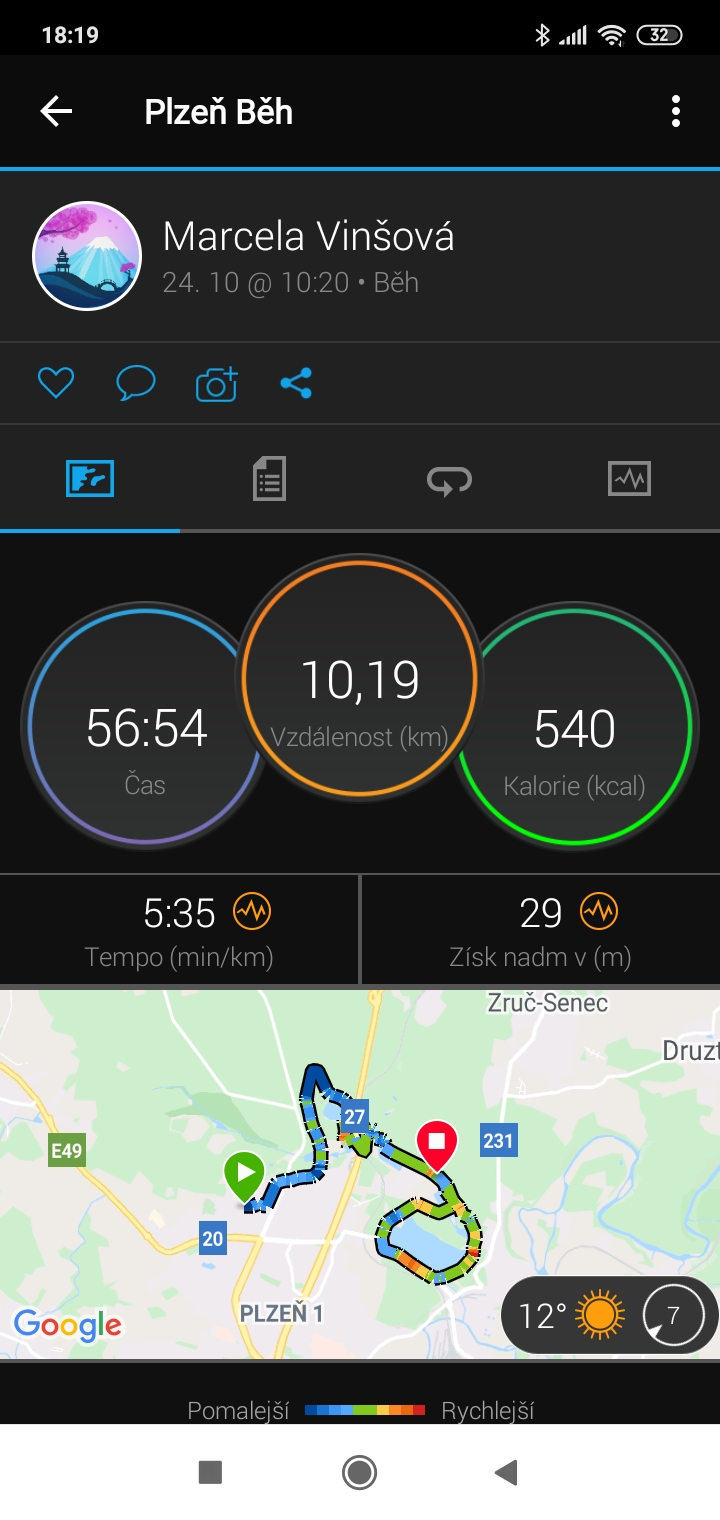The image size is (720, 1520).
Task: Share this activity
Action: click(x=296, y=383)
